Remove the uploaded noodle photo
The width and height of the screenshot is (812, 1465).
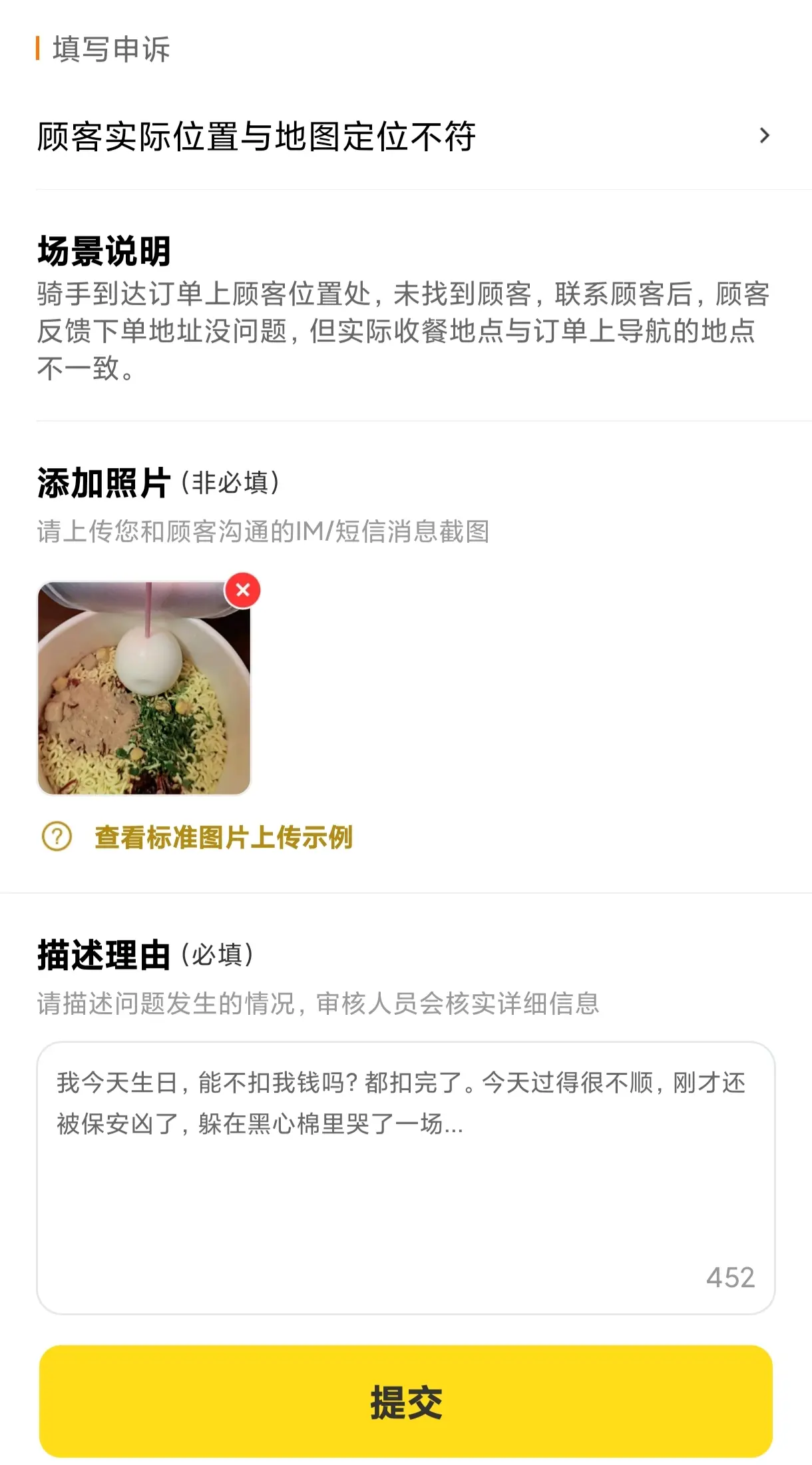(243, 590)
